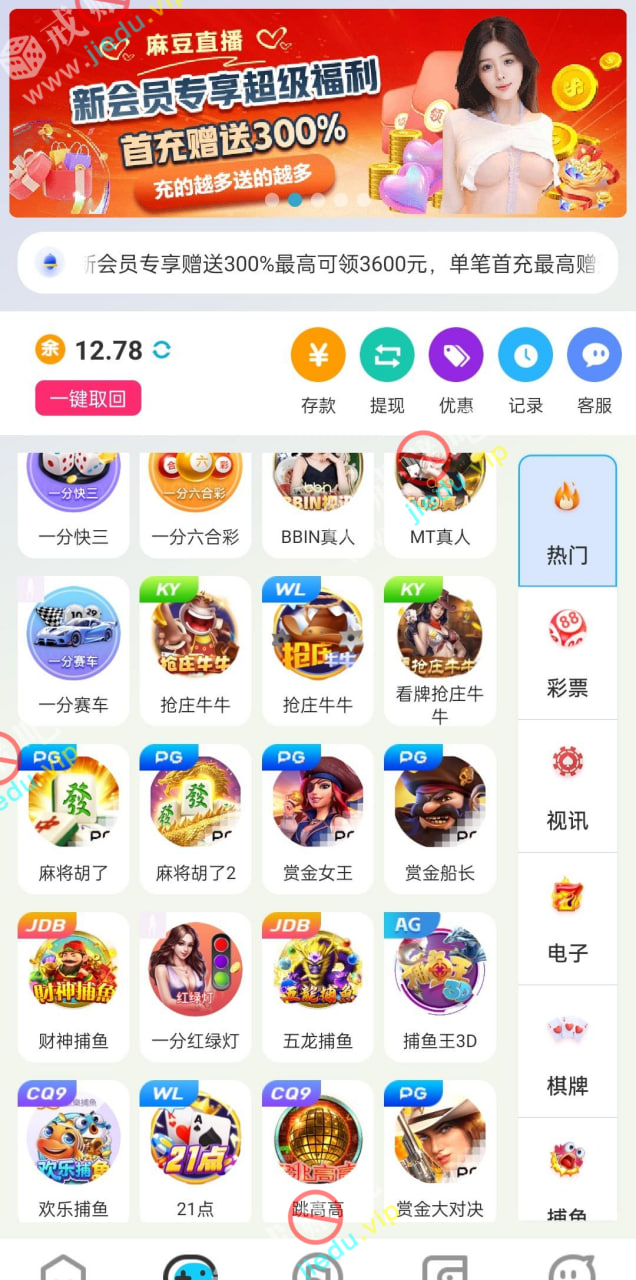Switch to the 视讯 category
This screenshot has height=1280, width=636.
click(x=567, y=786)
